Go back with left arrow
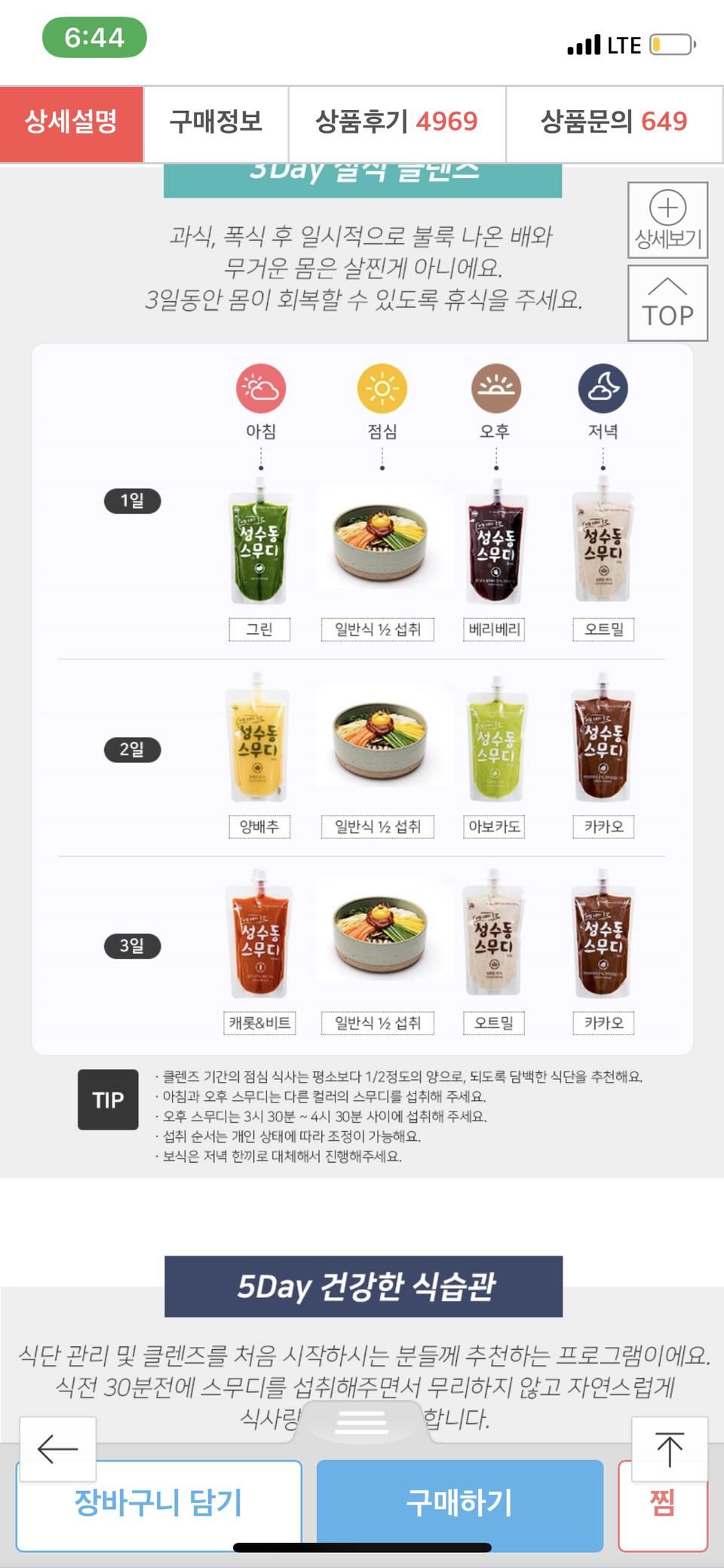 point(57,1449)
